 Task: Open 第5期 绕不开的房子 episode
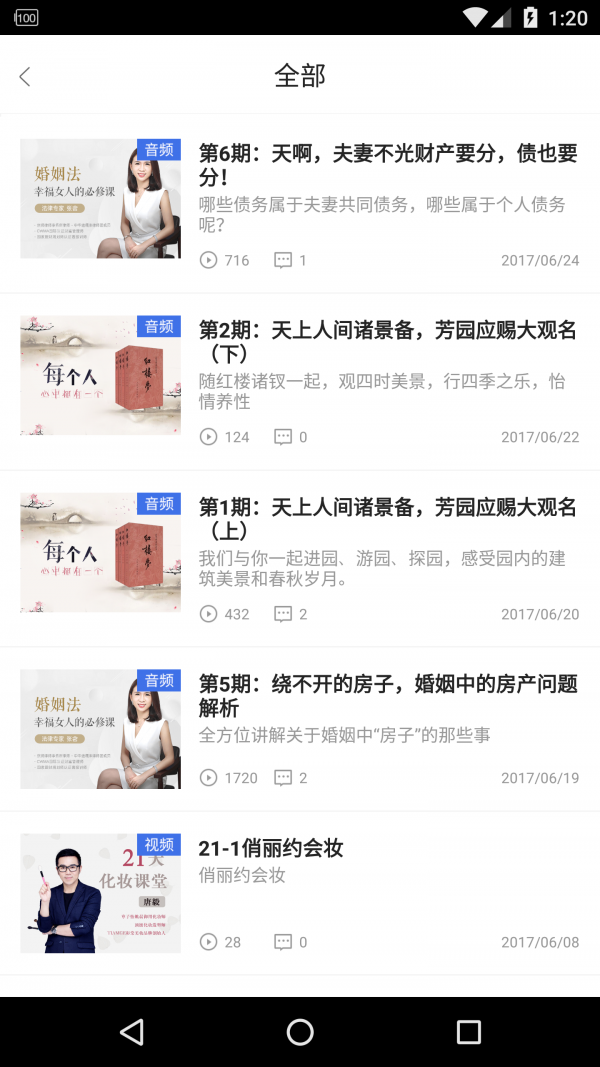[388, 697]
